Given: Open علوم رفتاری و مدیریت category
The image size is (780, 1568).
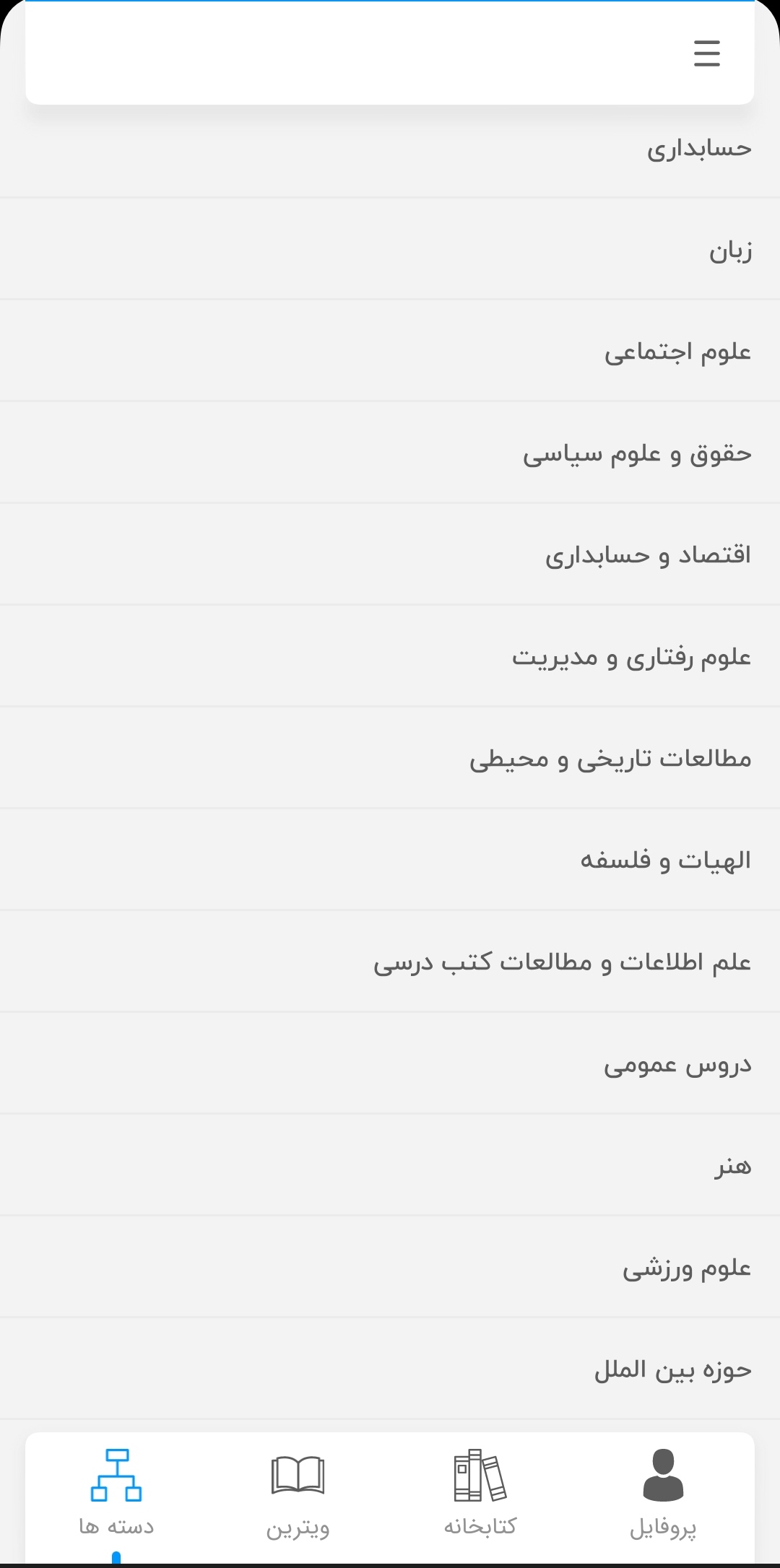Looking at the screenshot, I should (x=390, y=656).
